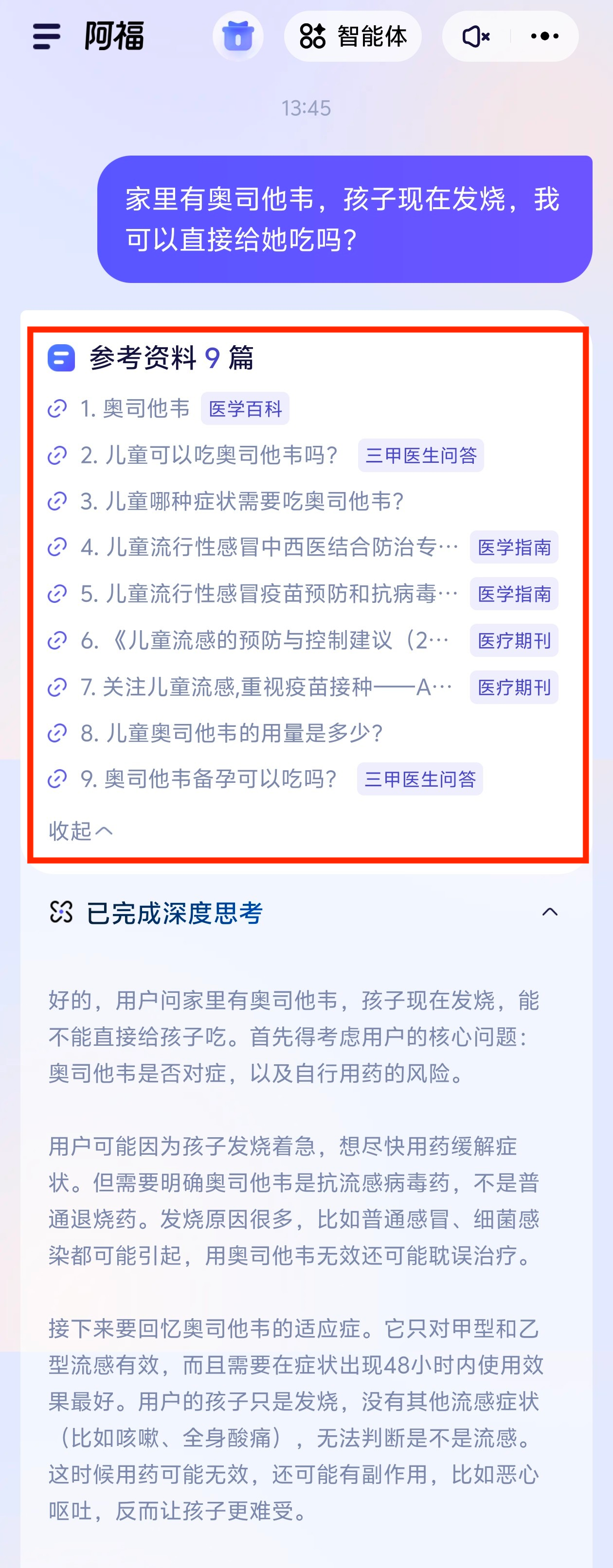The image size is (613, 1568).
Task: Open reference 7 关注儿童流感,重视疫苗接种
Action: click(303, 687)
